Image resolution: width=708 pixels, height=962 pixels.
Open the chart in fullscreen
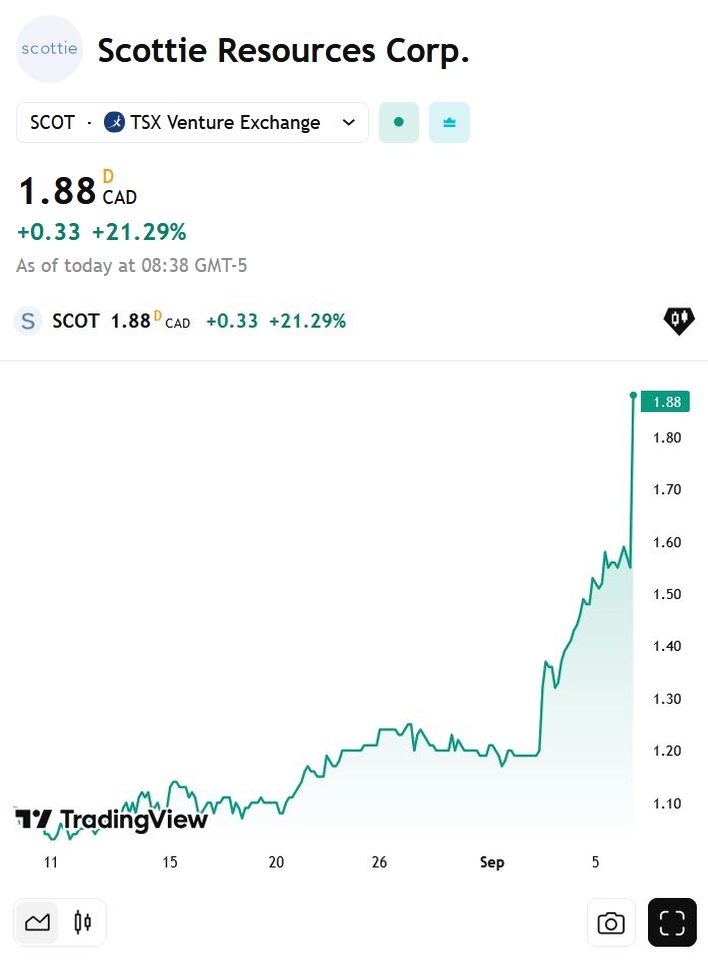click(672, 922)
